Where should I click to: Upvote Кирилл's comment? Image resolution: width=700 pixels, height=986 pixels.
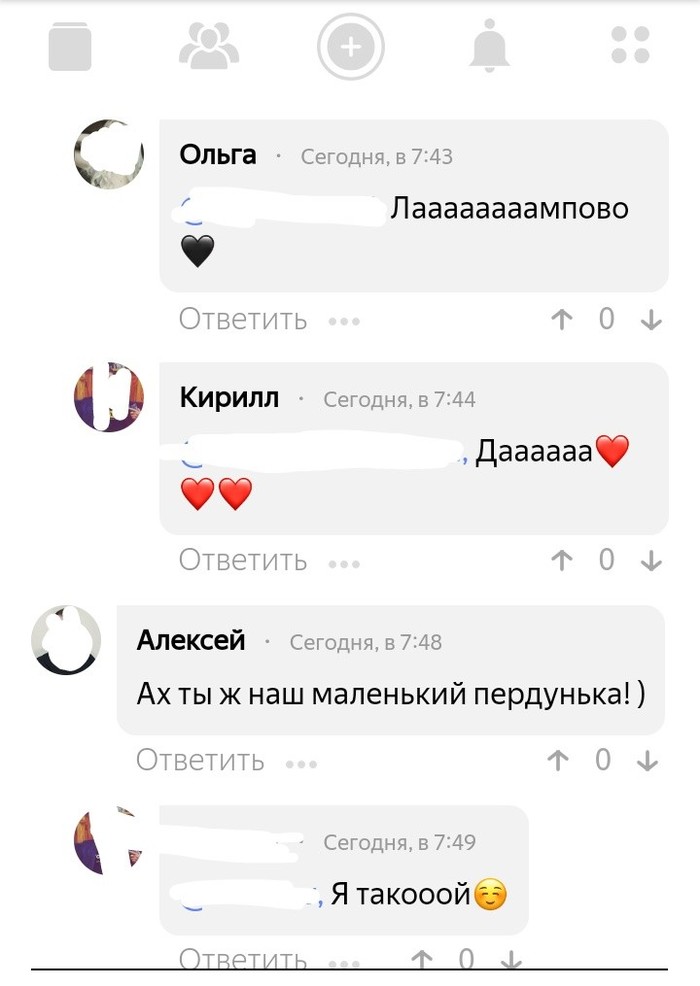click(x=562, y=561)
